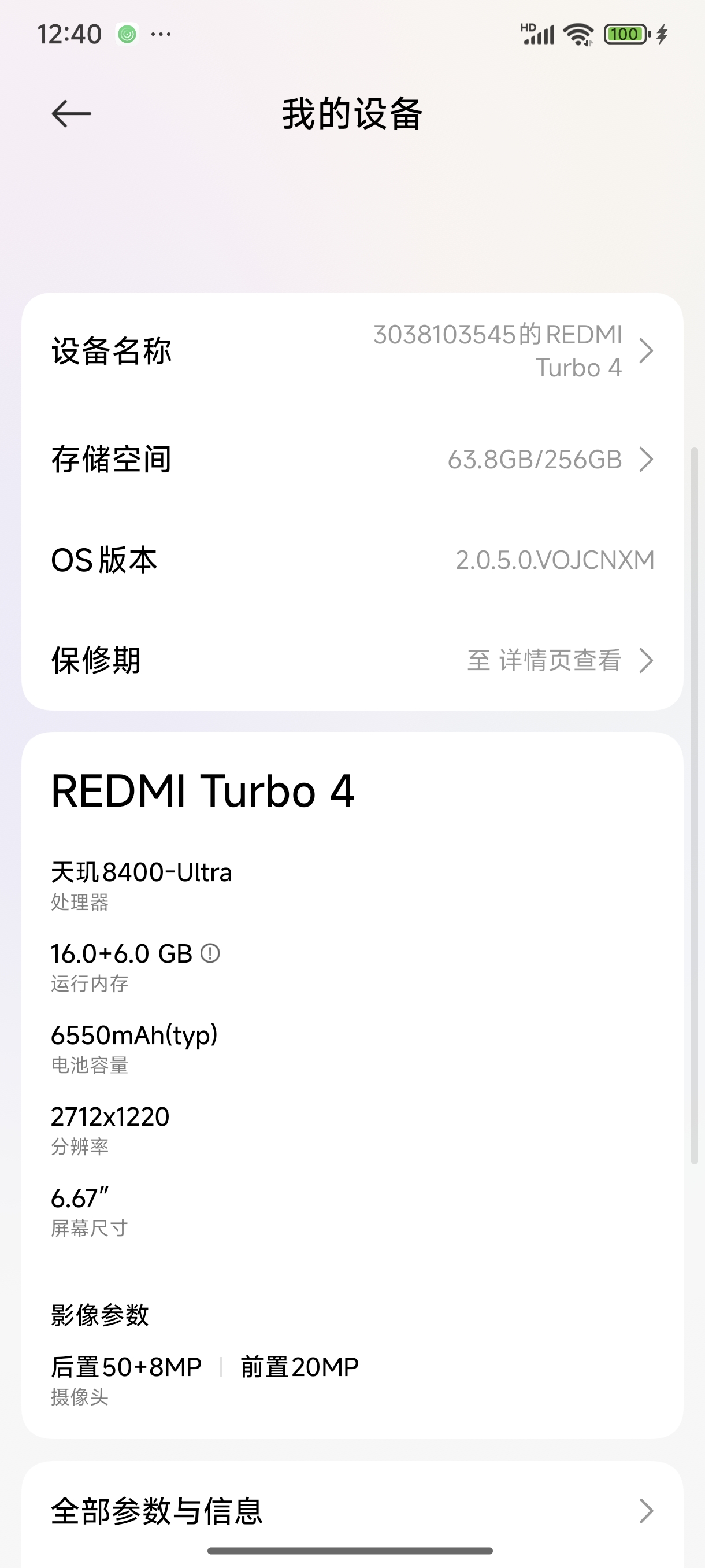View 保修期 warranty details
Viewport: 705px width, 1568px height.
352,660
